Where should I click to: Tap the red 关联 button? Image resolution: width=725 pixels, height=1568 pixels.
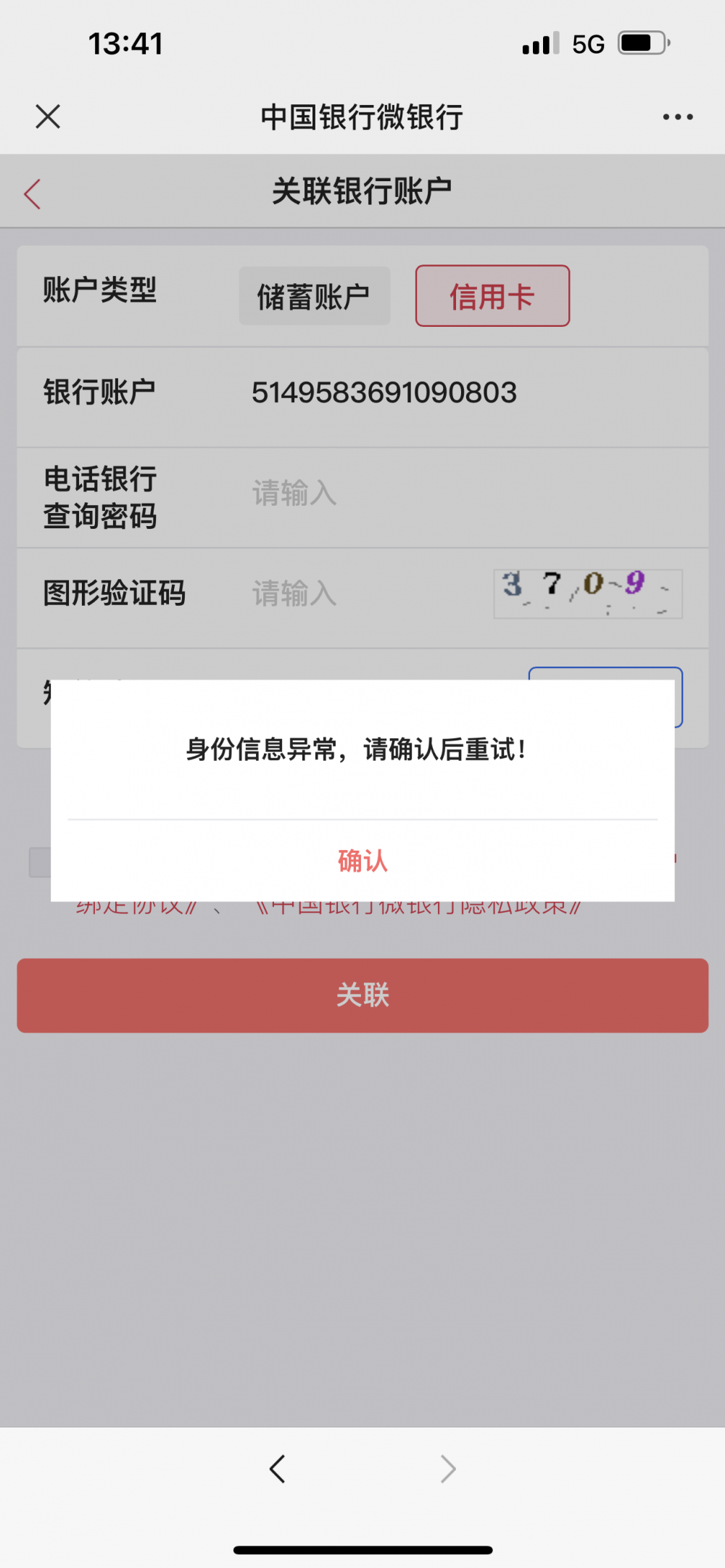(x=362, y=996)
